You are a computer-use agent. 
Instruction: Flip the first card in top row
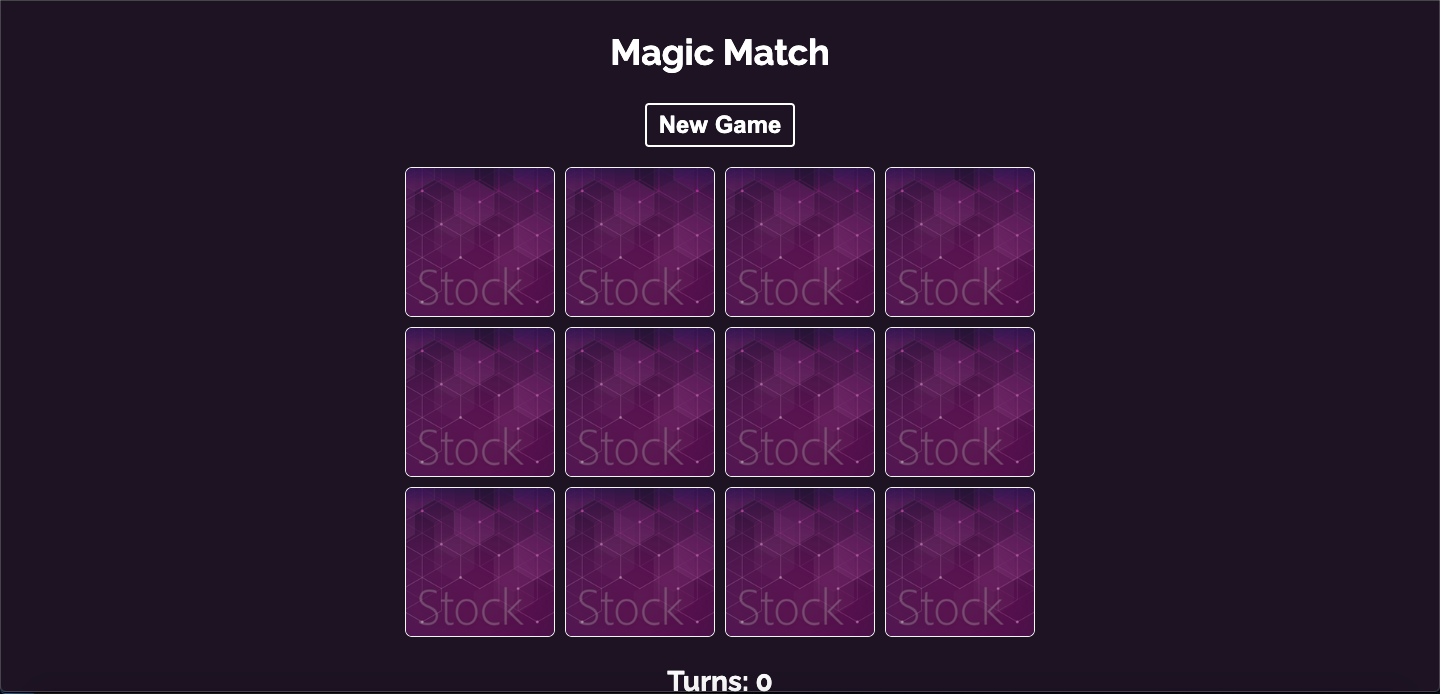480,242
